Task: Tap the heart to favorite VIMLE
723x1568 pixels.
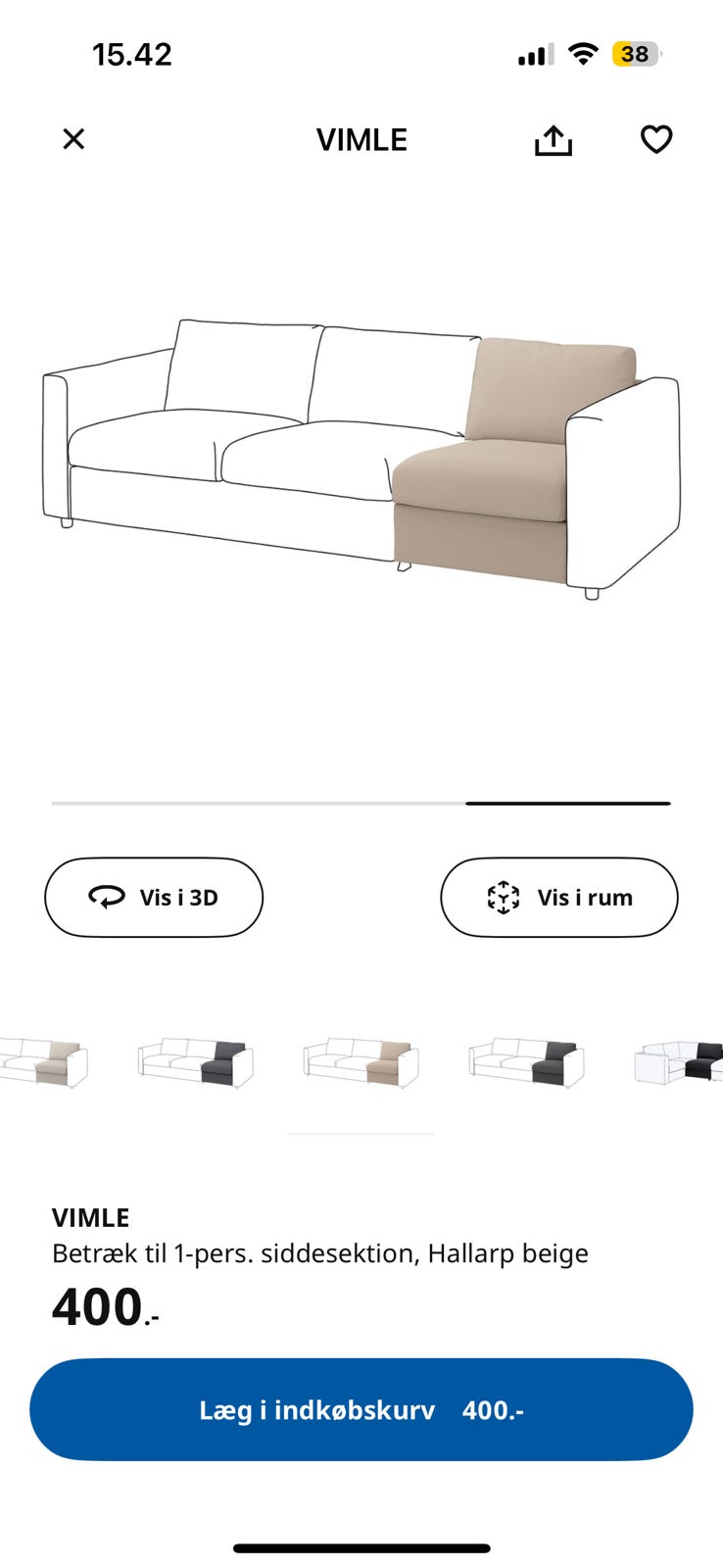Action: (654, 139)
